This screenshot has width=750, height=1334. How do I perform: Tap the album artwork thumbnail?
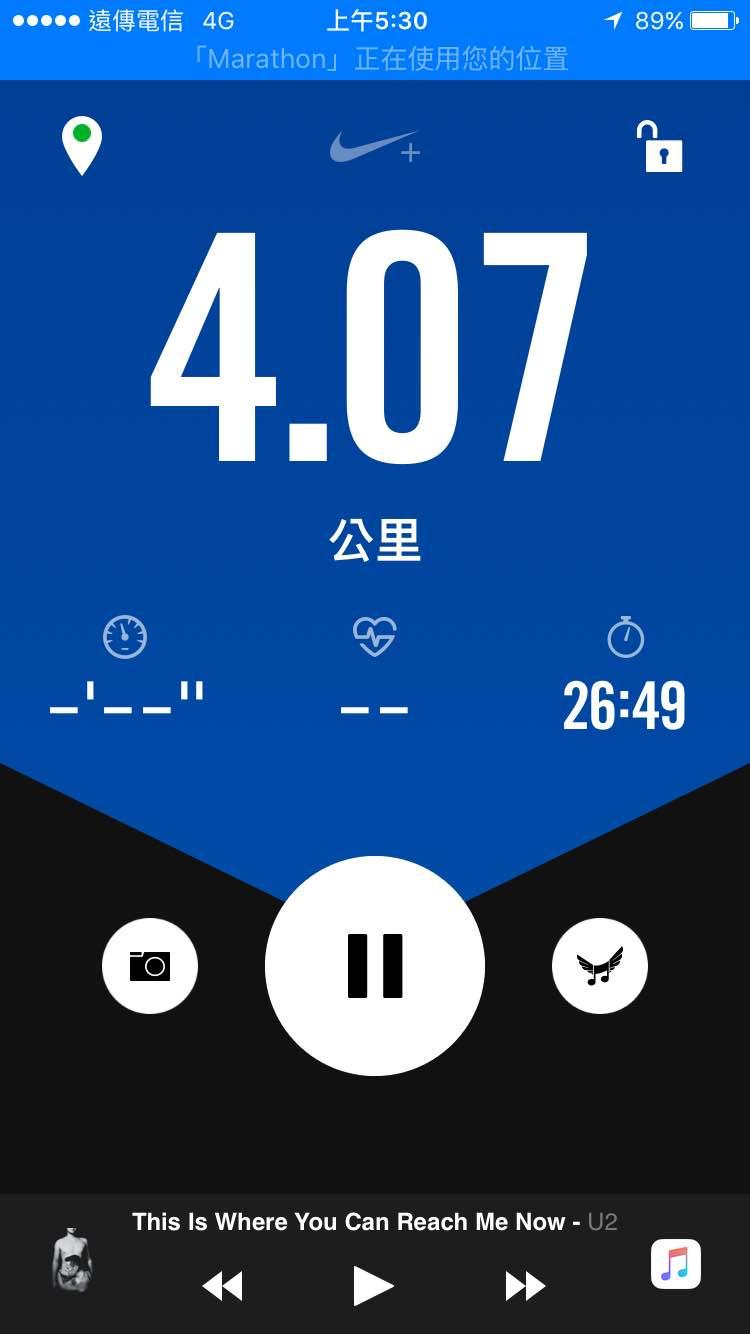coord(72,1260)
